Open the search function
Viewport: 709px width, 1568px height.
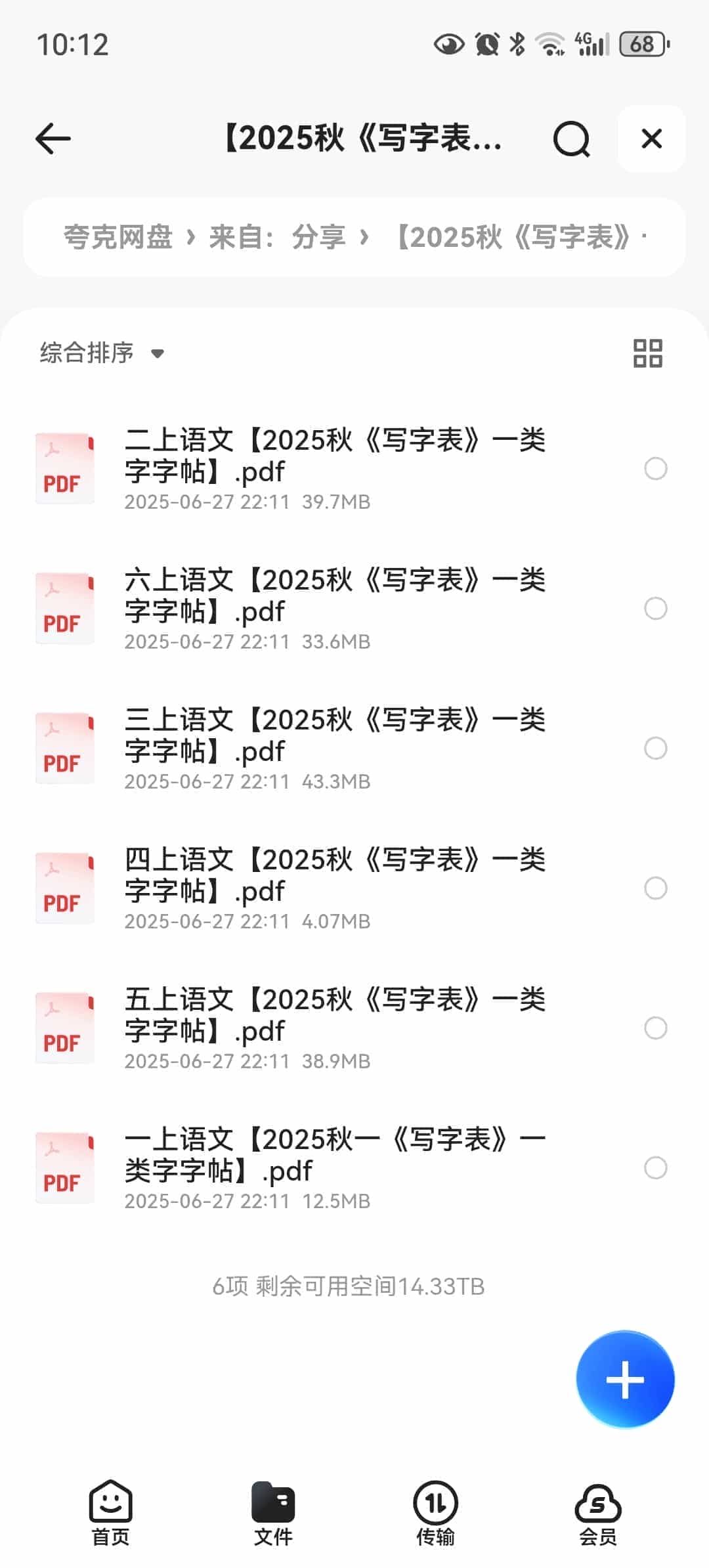[571, 139]
